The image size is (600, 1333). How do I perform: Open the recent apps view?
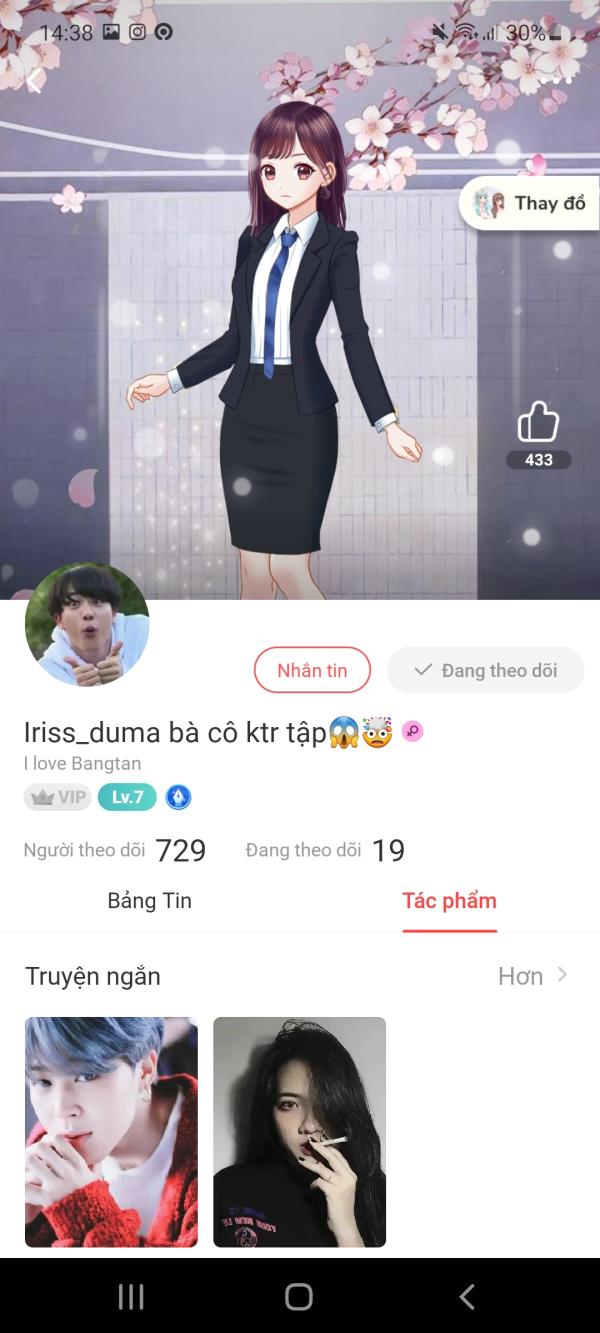[131, 1297]
